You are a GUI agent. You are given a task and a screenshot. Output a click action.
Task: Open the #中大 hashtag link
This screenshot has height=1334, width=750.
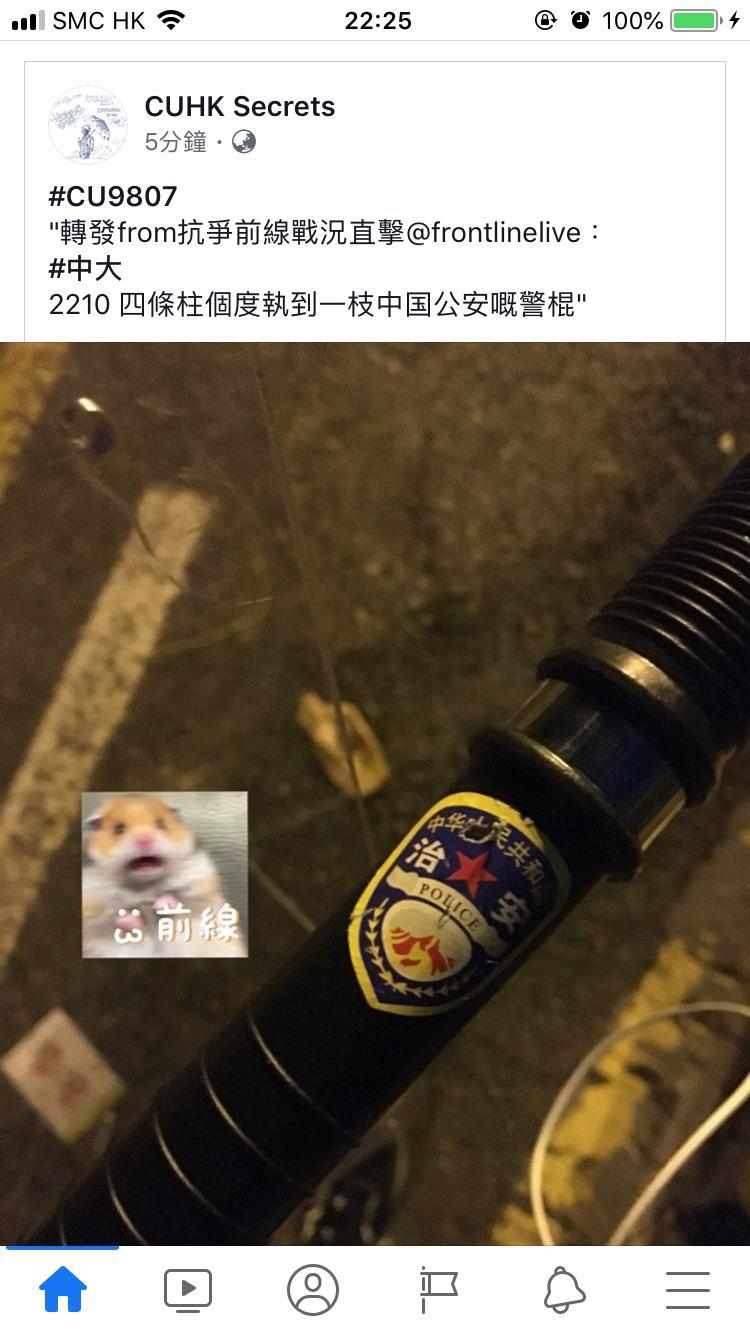(85, 268)
